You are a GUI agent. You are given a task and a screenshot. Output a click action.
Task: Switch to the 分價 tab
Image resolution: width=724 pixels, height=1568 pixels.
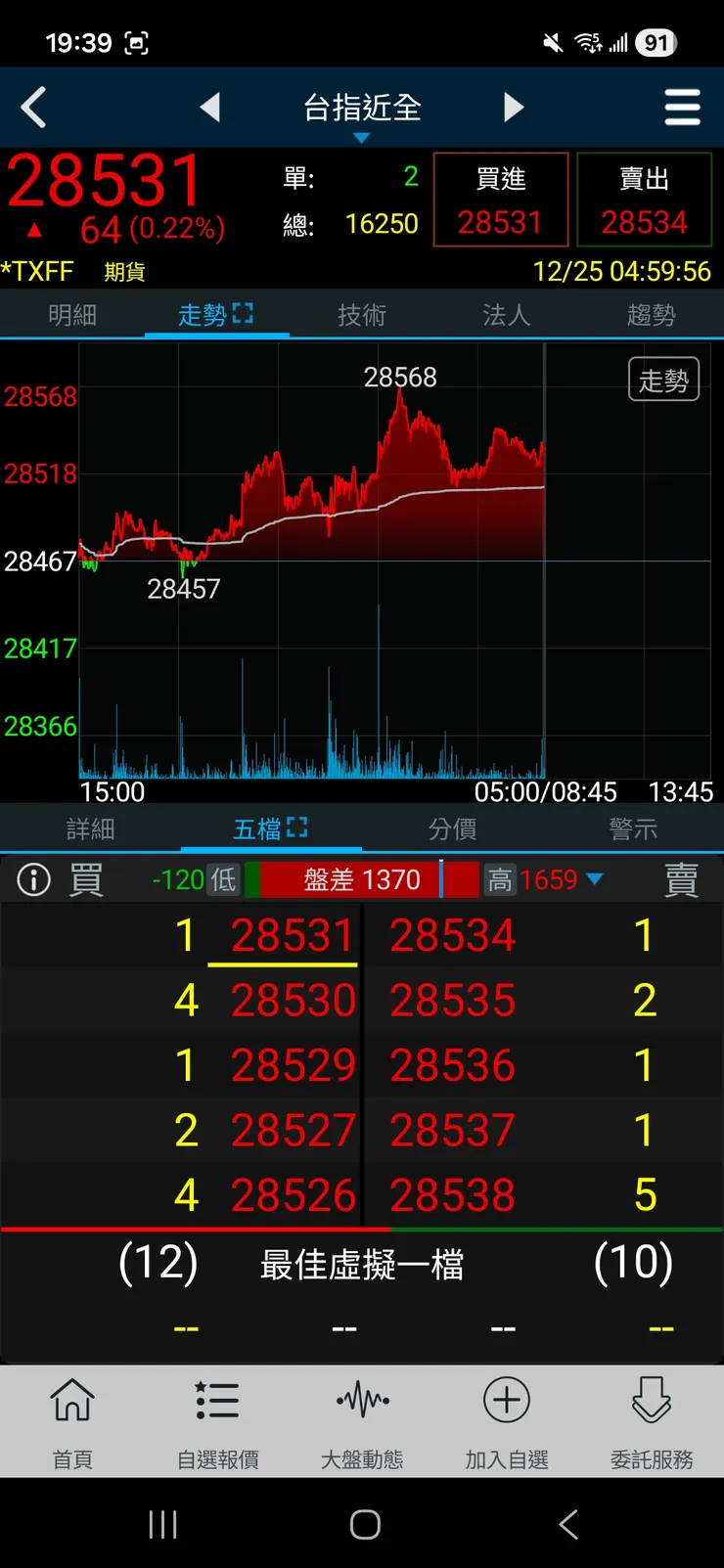(x=452, y=829)
